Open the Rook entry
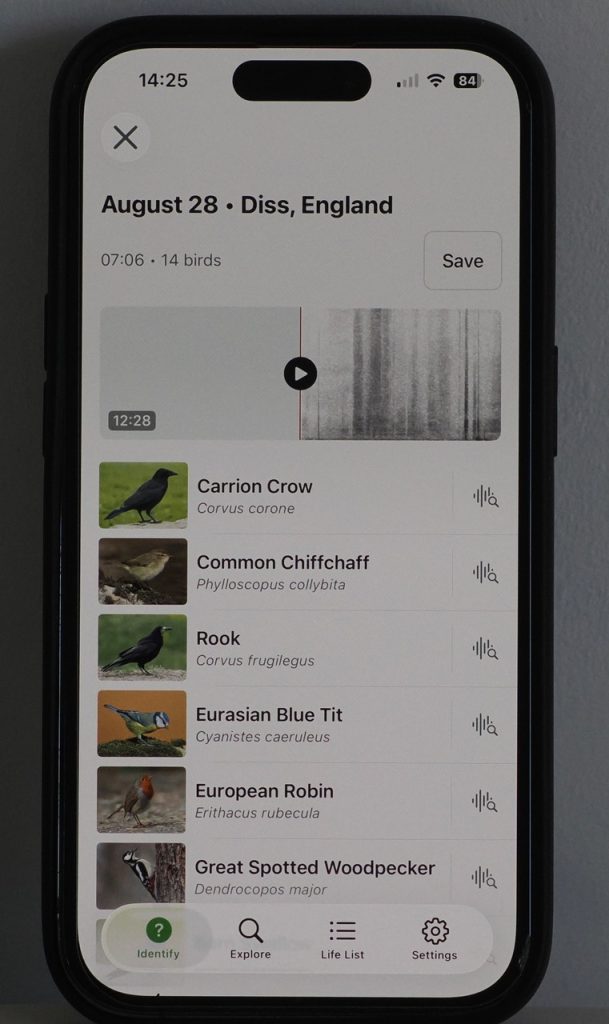The image size is (609, 1024). (x=274, y=648)
